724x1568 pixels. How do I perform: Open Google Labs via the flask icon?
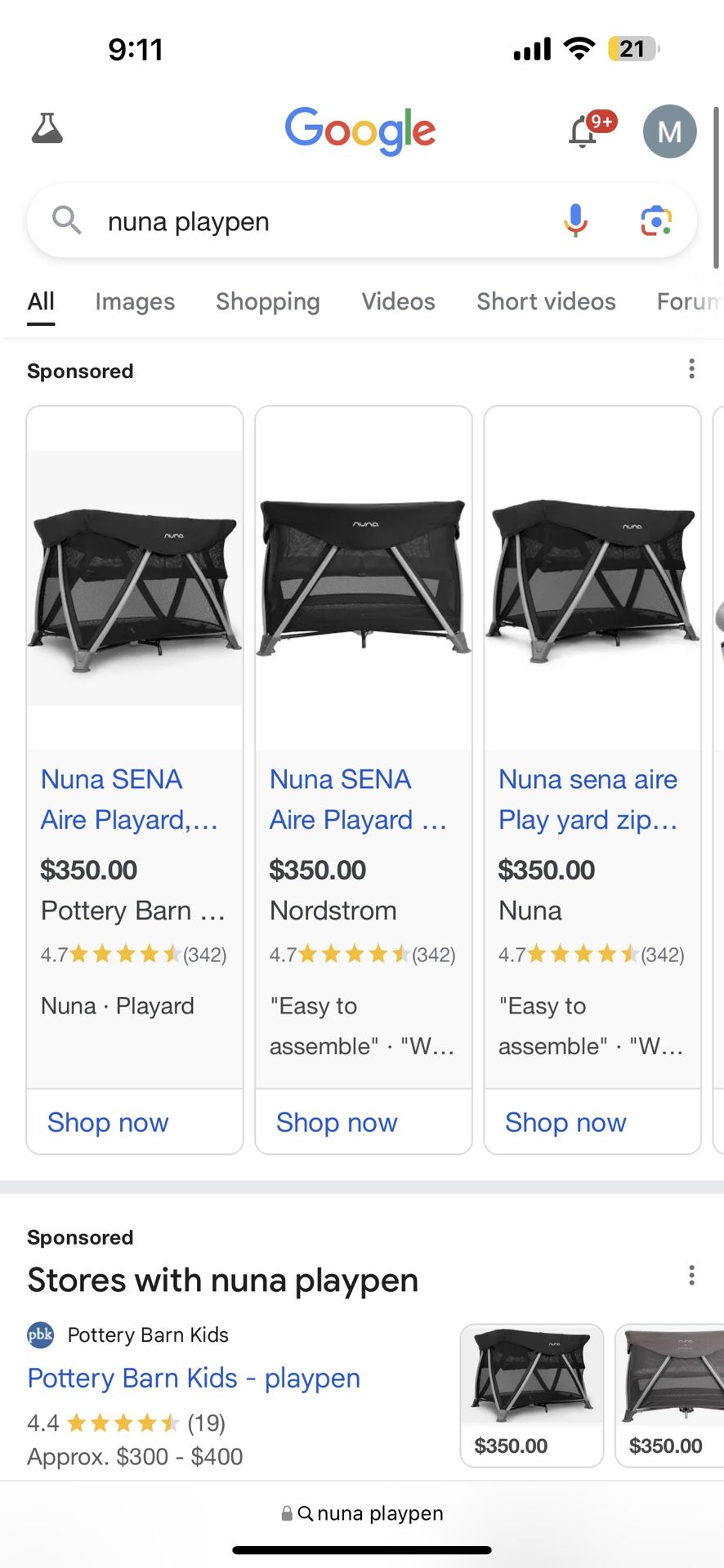point(47,131)
